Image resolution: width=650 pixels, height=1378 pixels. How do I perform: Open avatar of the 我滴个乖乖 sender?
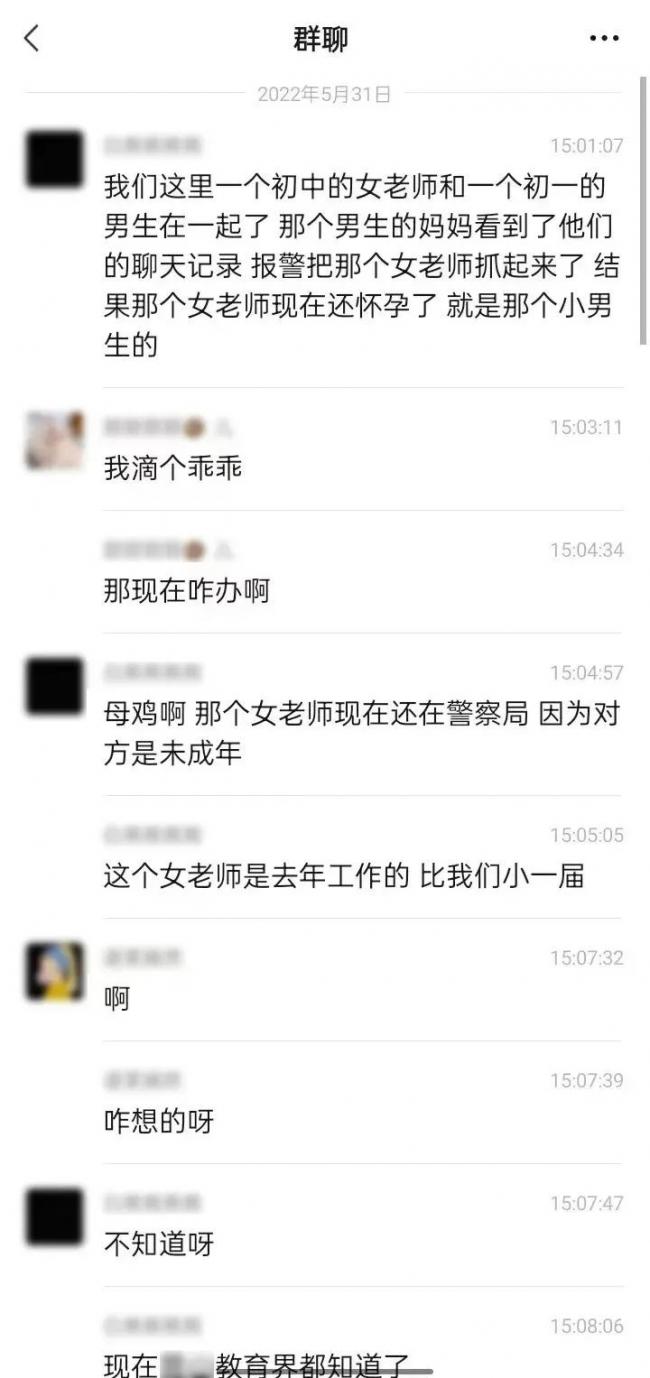[x=54, y=440]
